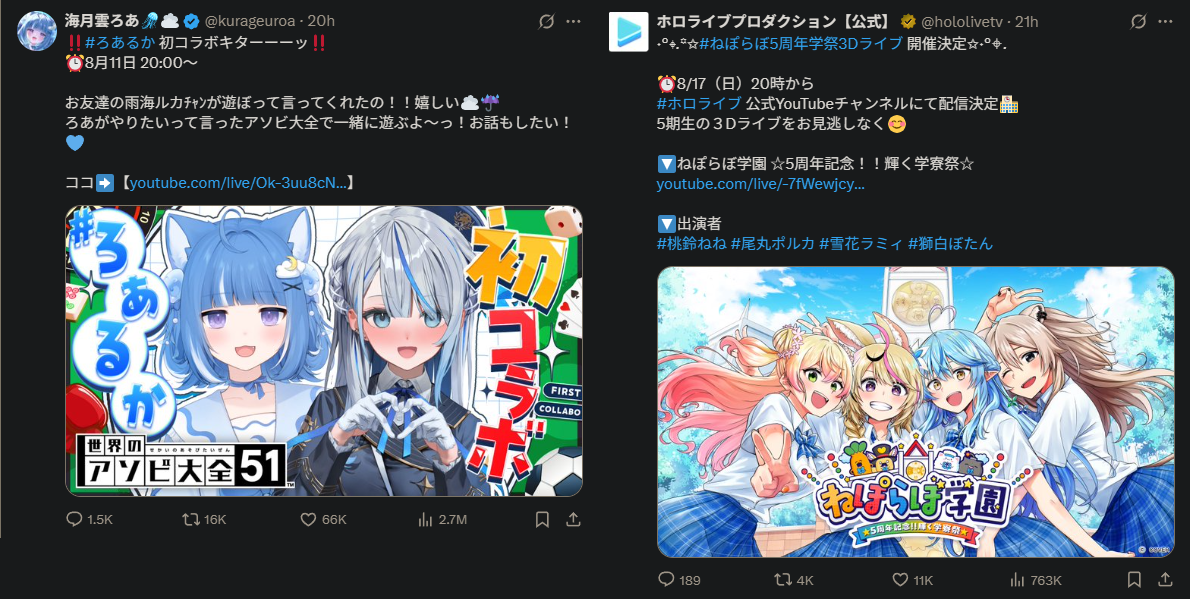The width and height of the screenshot is (1190, 599).
Task: Open the #ろあるか hashtag
Action: tap(120, 42)
